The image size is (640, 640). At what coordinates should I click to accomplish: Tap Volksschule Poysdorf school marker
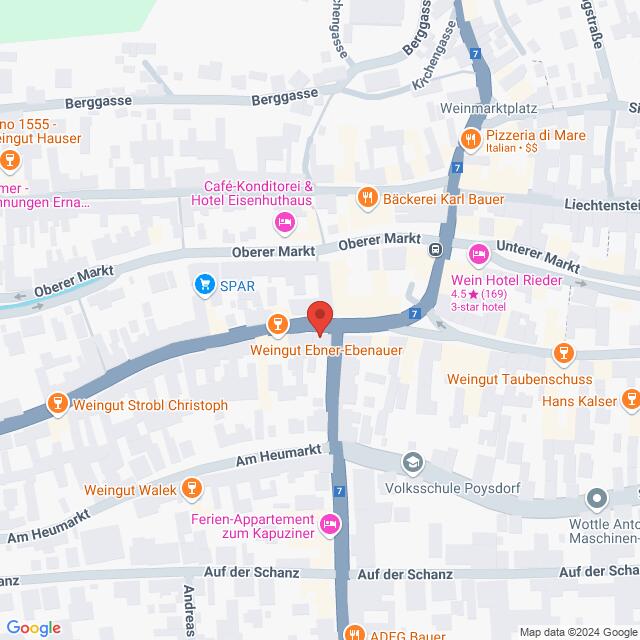click(x=410, y=463)
